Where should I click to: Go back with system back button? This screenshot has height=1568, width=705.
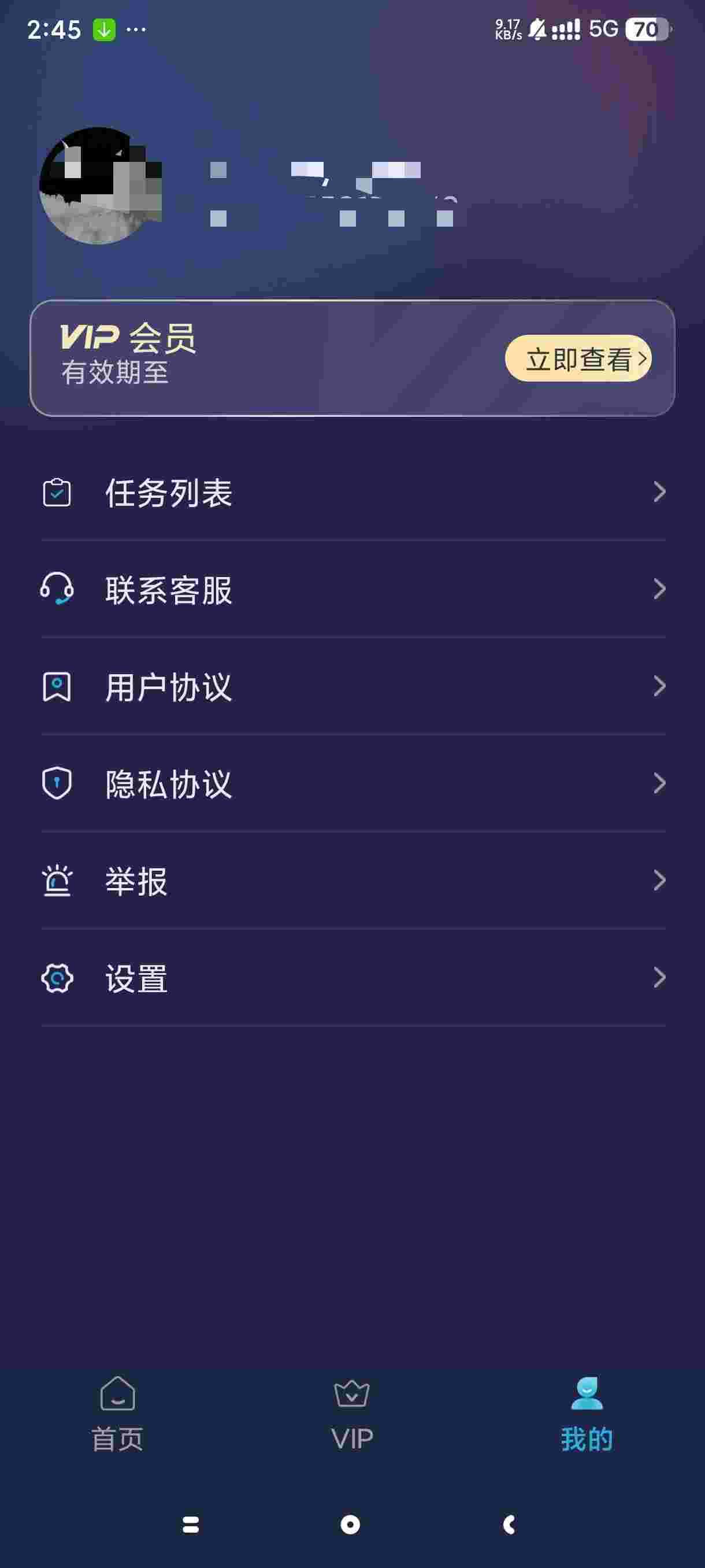coord(510,1525)
